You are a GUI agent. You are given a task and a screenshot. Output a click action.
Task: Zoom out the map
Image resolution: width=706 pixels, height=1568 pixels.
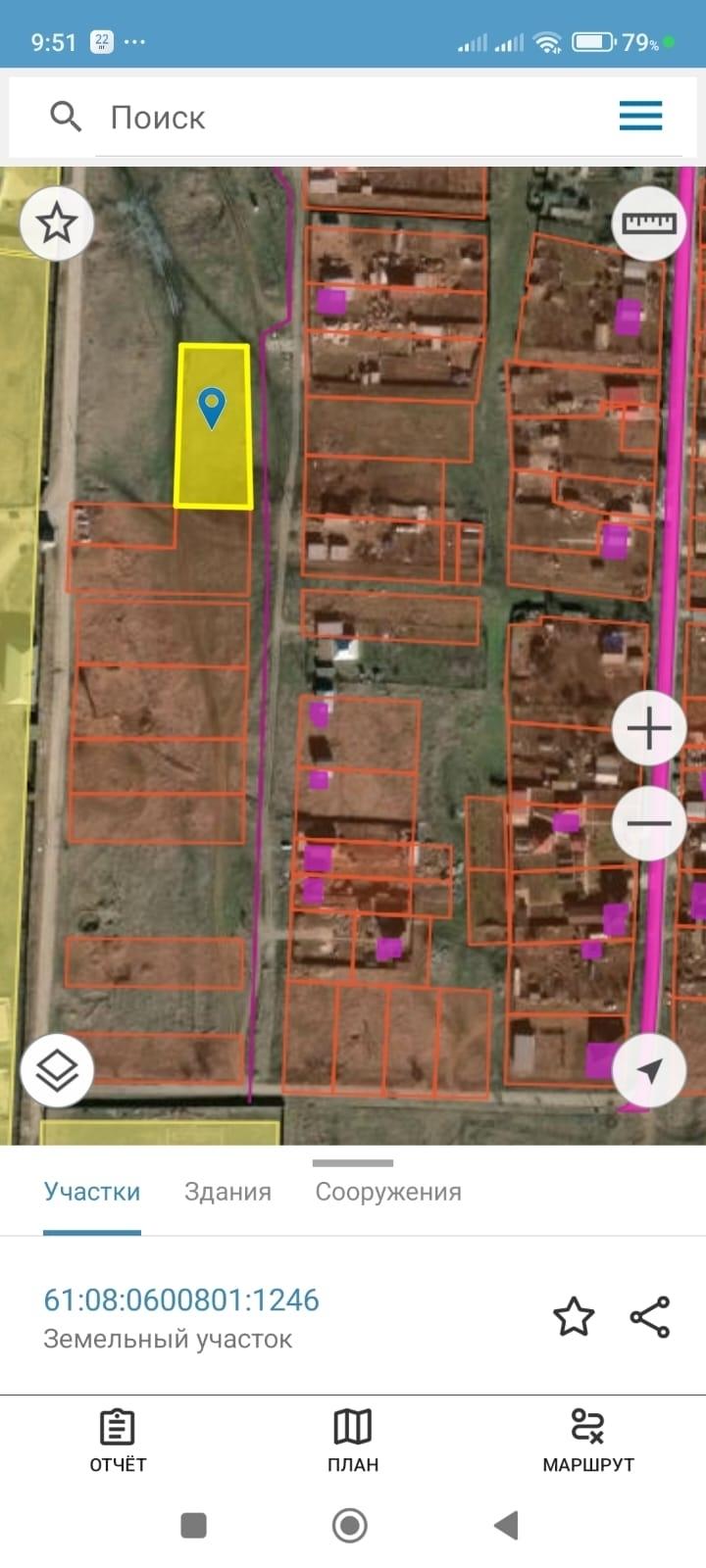coord(649,823)
